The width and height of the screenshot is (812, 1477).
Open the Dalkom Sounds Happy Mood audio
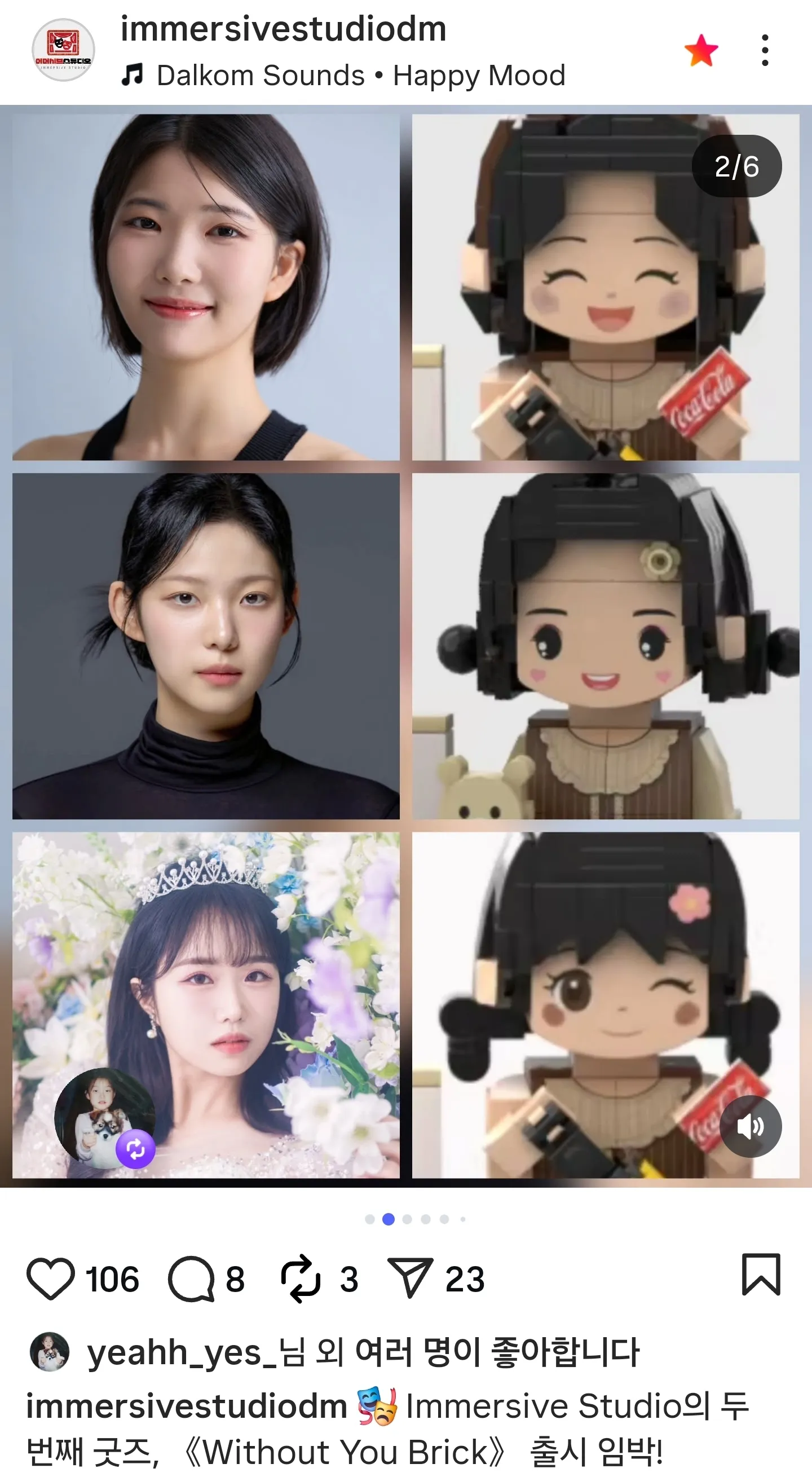point(344,76)
